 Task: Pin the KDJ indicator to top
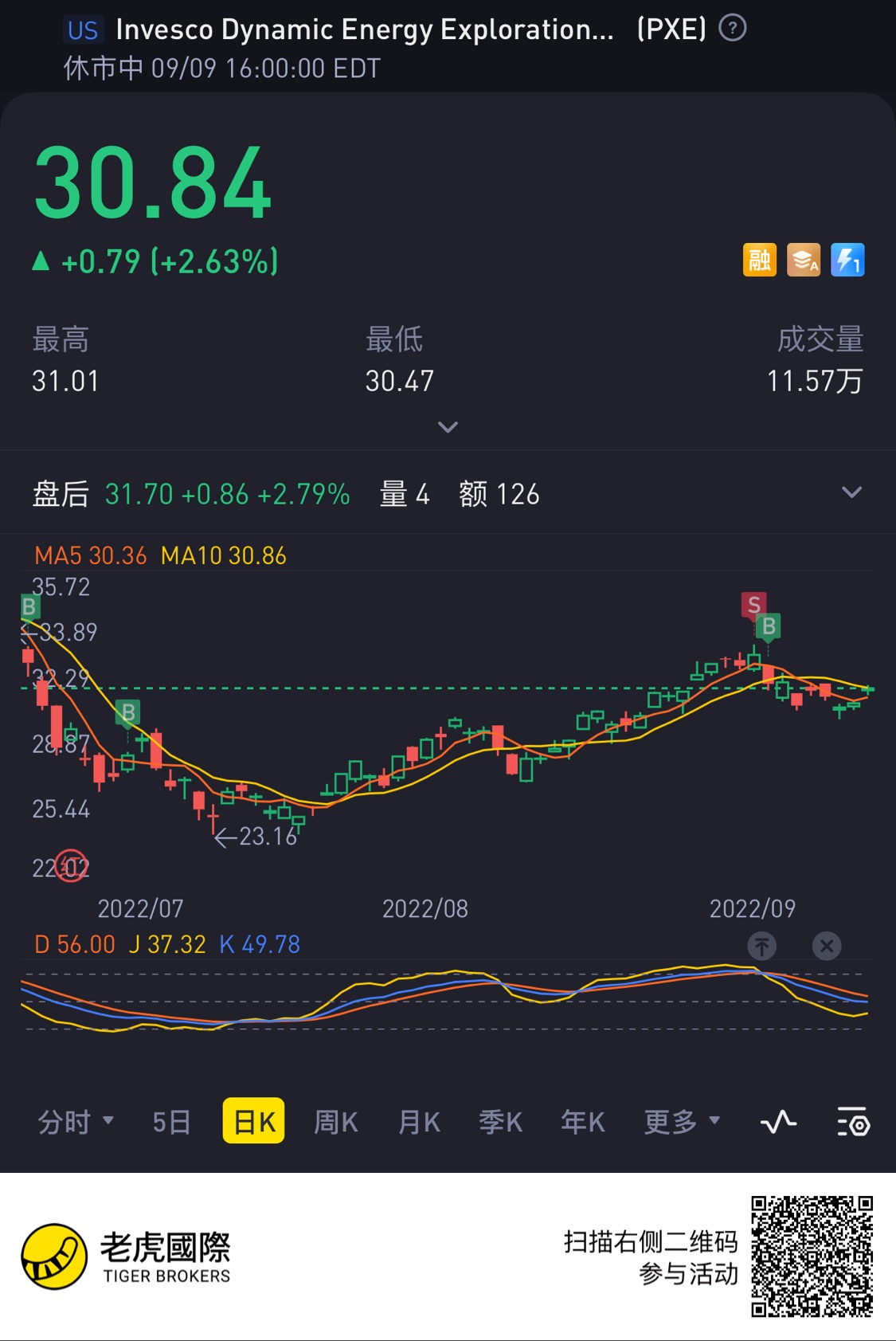point(761,946)
